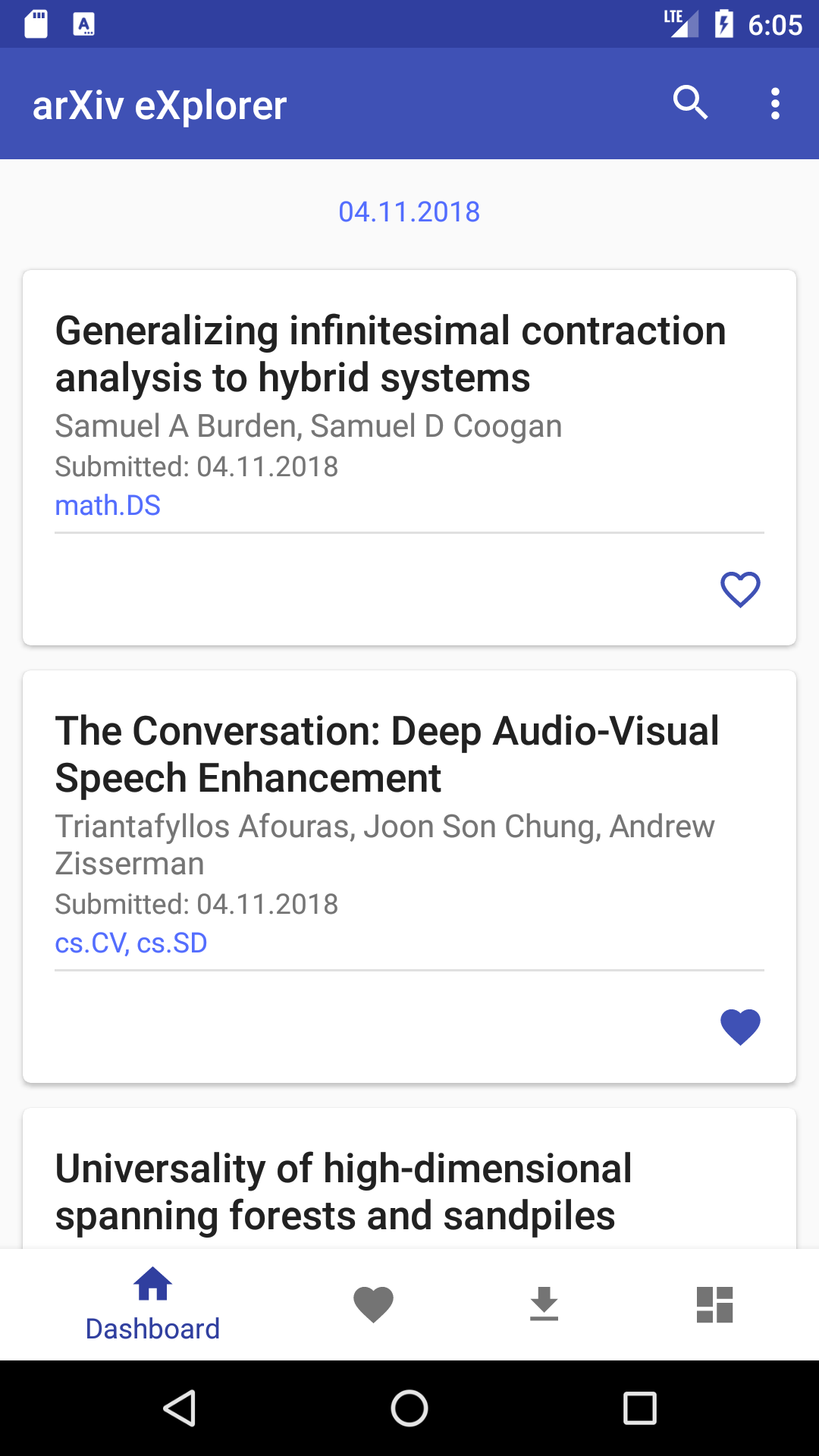Image resolution: width=819 pixels, height=1456 pixels.
Task: Unfavorite The Conversation speech enhancement paper
Action: tap(740, 1027)
